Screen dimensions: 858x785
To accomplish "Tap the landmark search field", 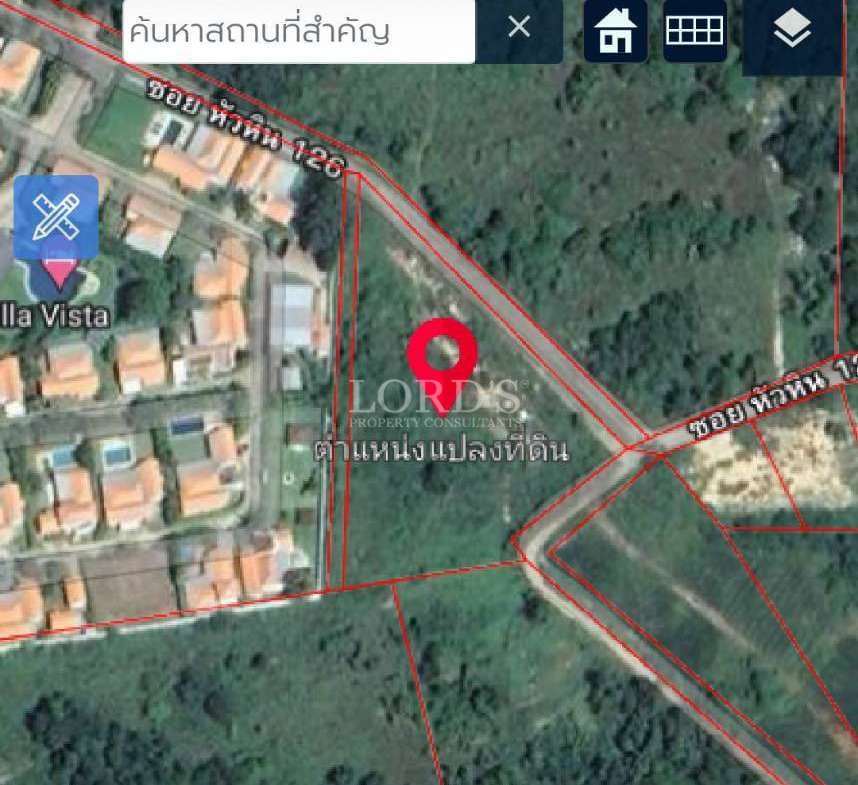I will [298, 31].
